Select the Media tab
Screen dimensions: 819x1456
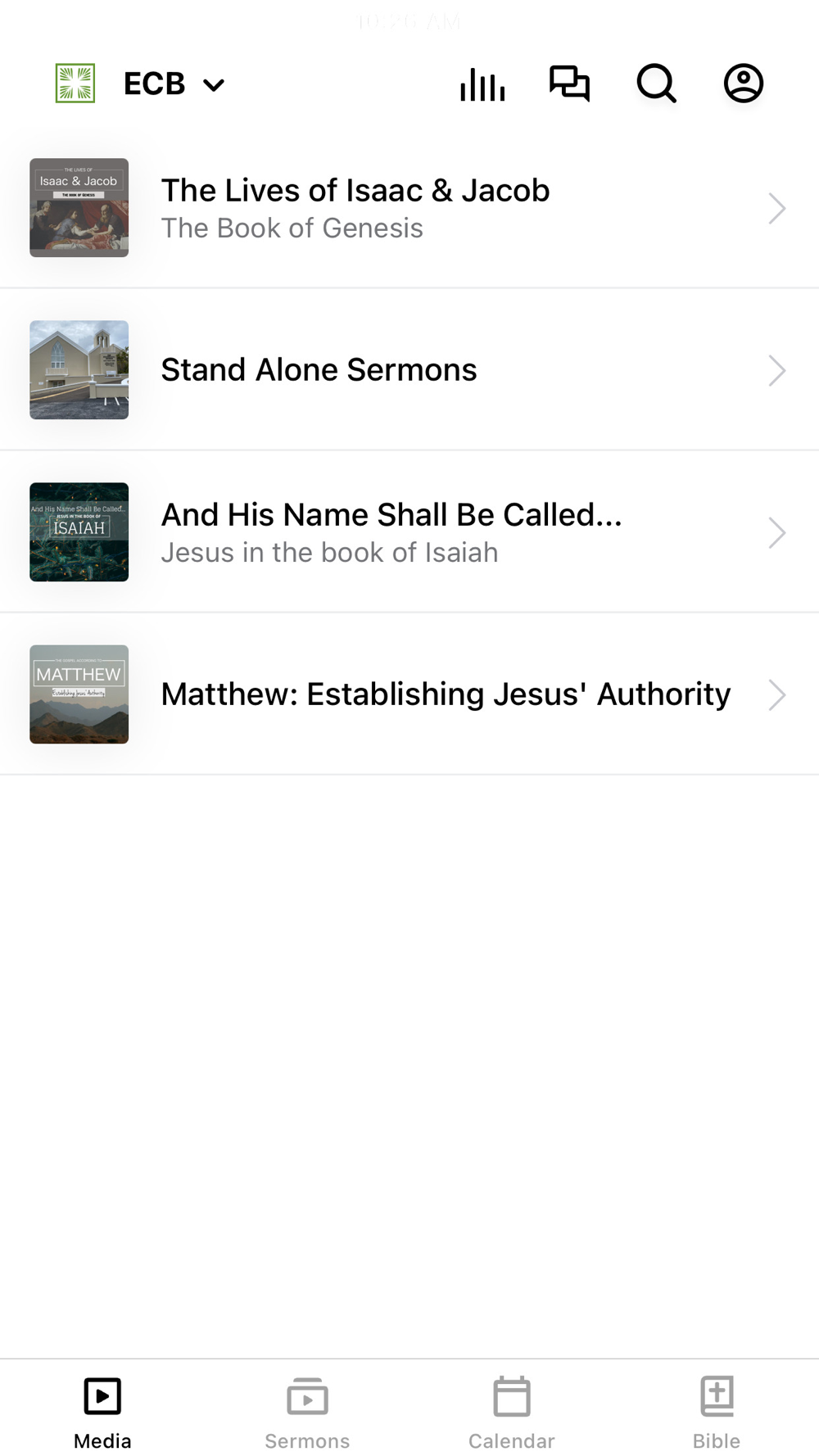coord(102,1412)
